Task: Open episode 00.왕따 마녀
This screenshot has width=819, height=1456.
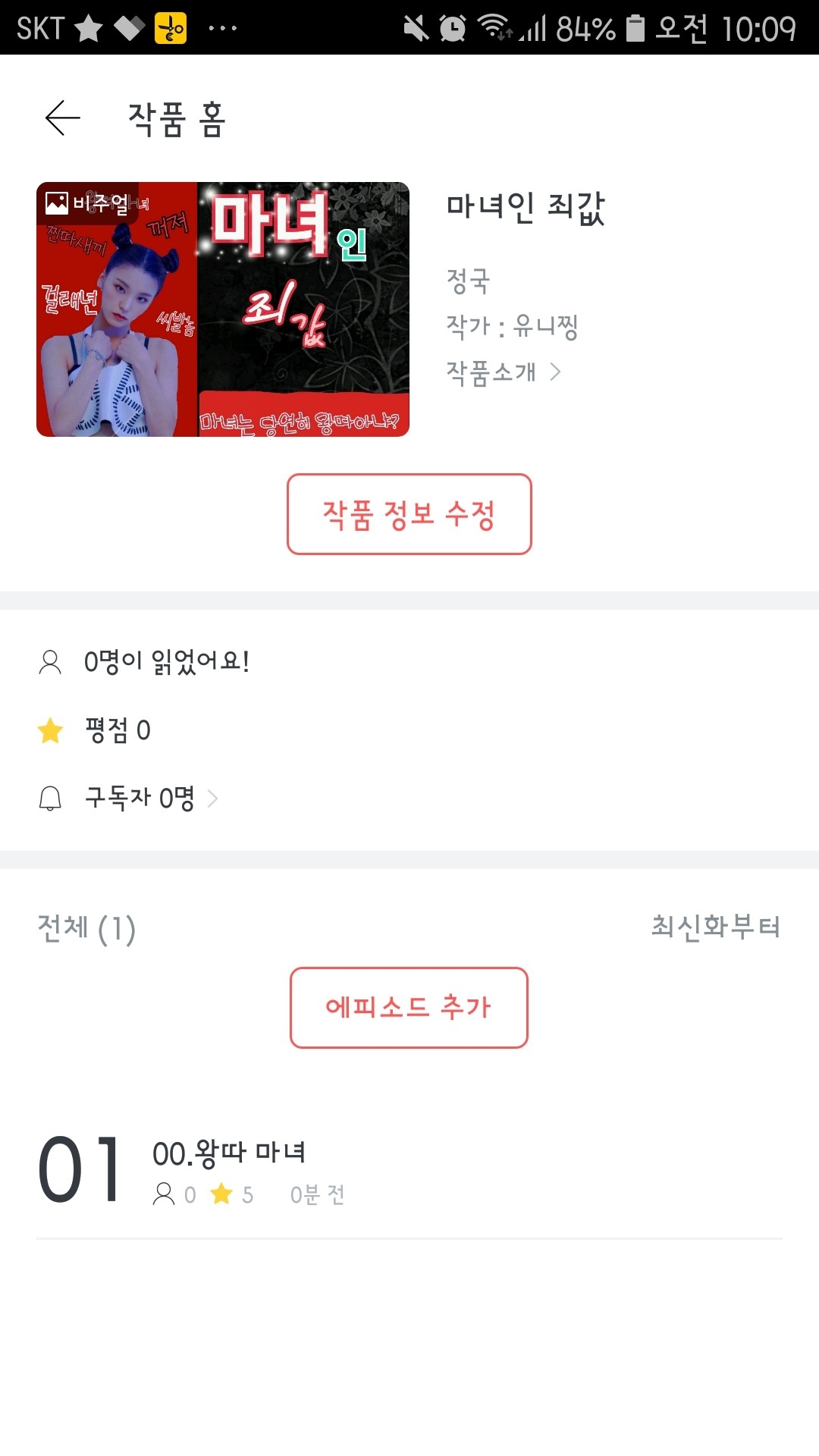Action: pos(229,1153)
